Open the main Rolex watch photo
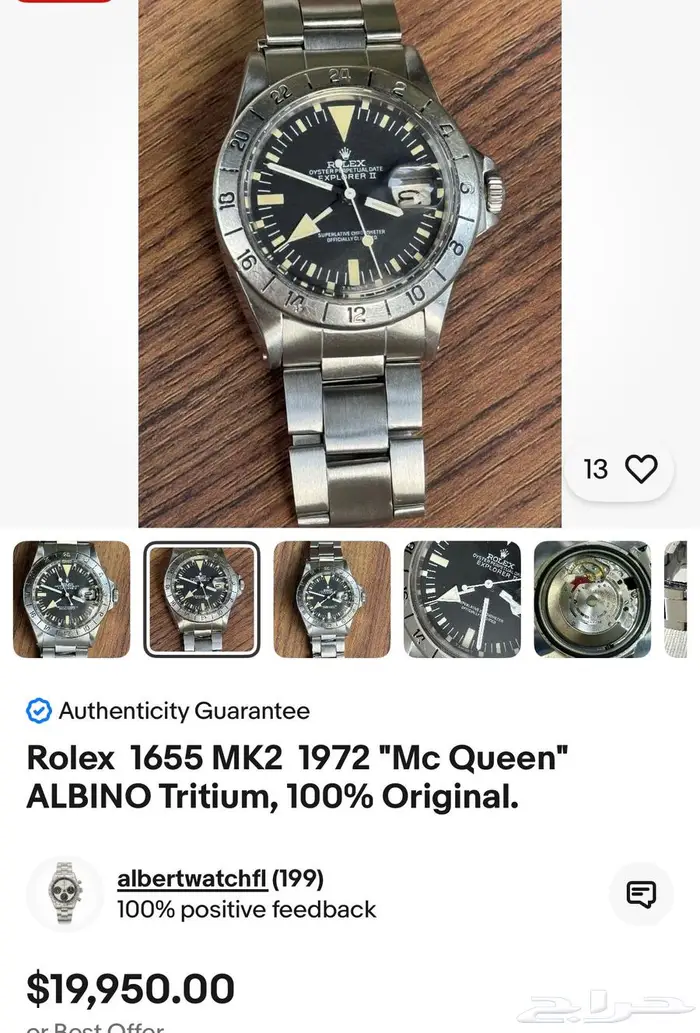The height and width of the screenshot is (1033, 700). (349, 262)
